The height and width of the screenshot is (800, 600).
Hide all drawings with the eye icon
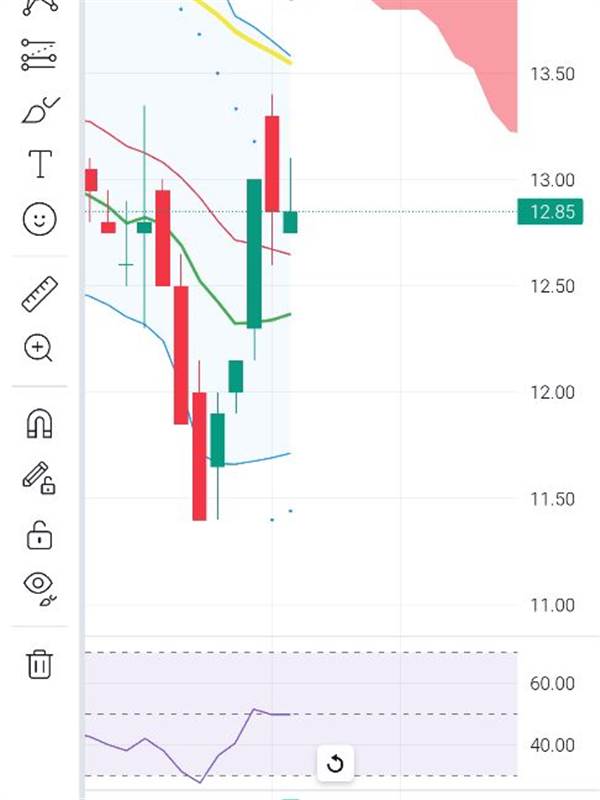pyautogui.click(x=40, y=589)
